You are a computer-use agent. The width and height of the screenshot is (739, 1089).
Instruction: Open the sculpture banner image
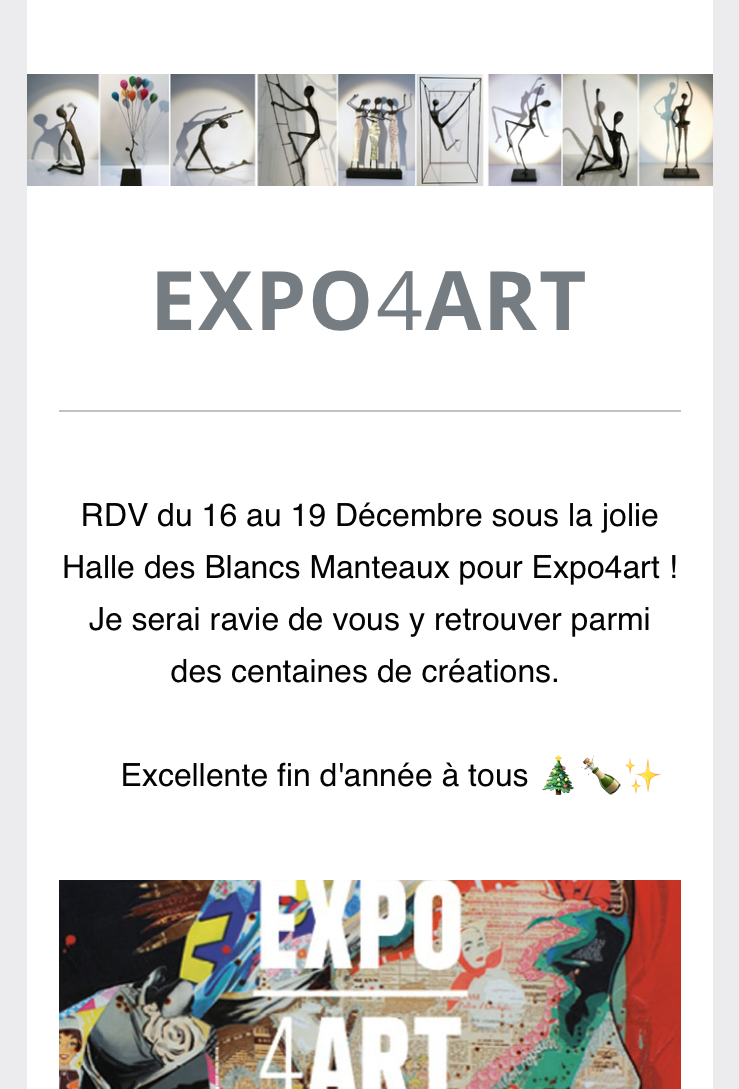click(369, 130)
